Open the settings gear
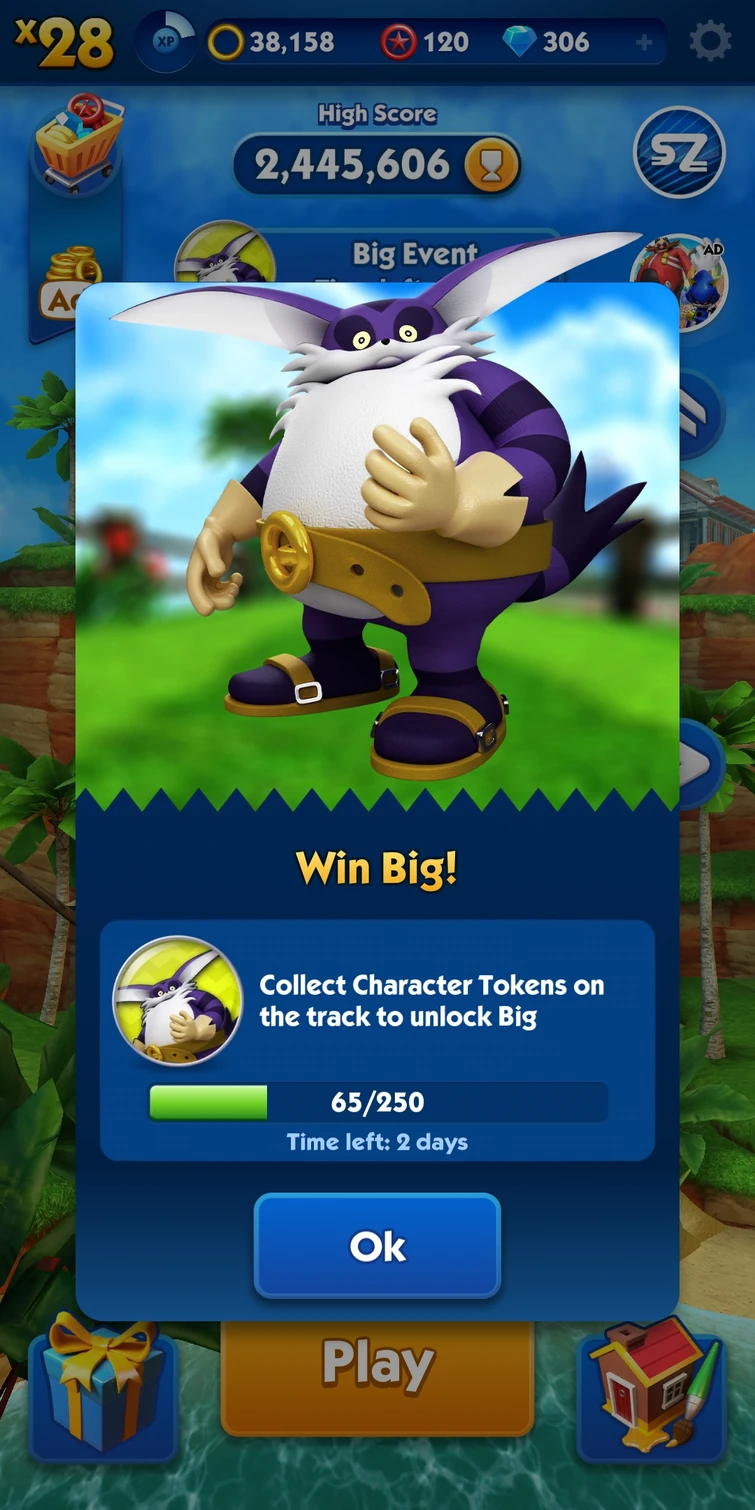This screenshot has width=755, height=1510. click(710, 42)
